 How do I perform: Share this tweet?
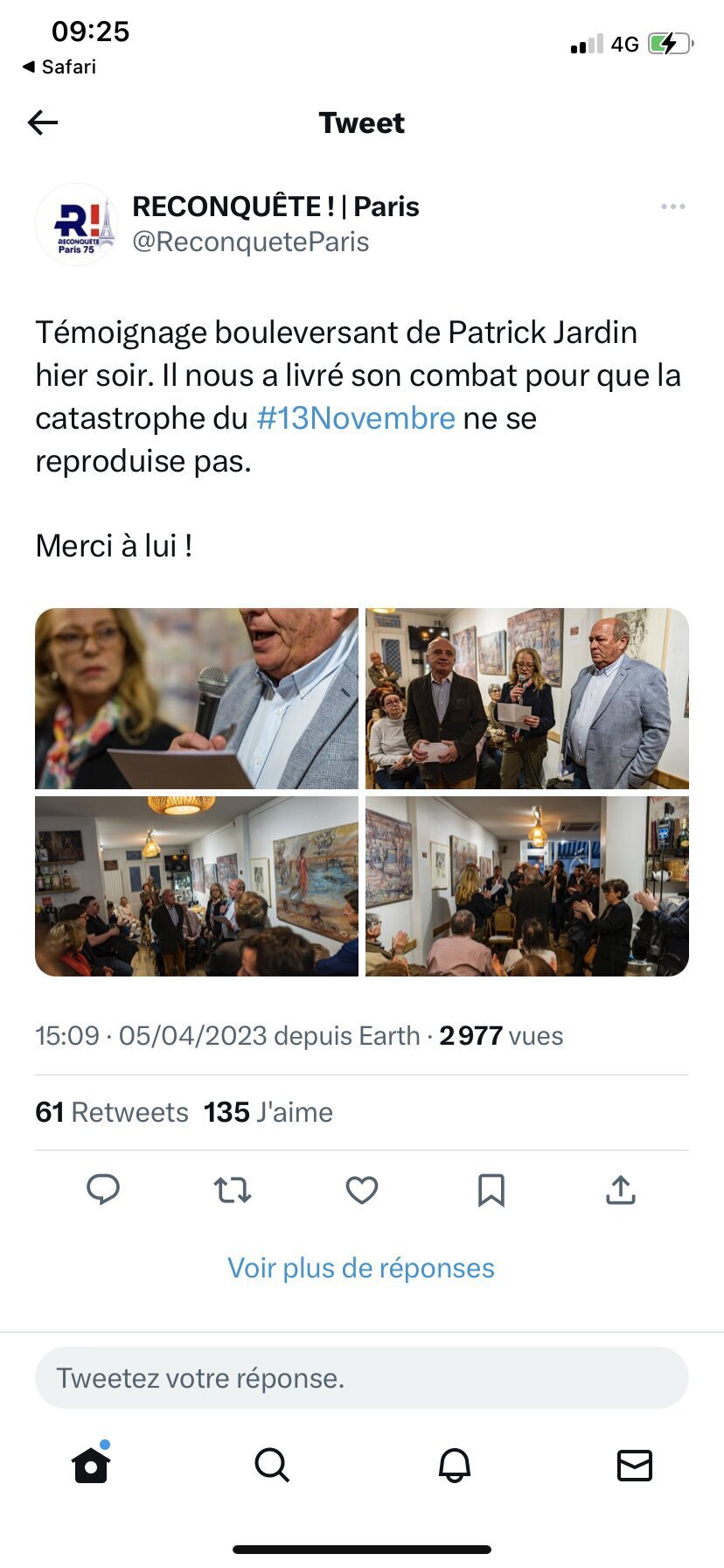[x=620, y=1190]
